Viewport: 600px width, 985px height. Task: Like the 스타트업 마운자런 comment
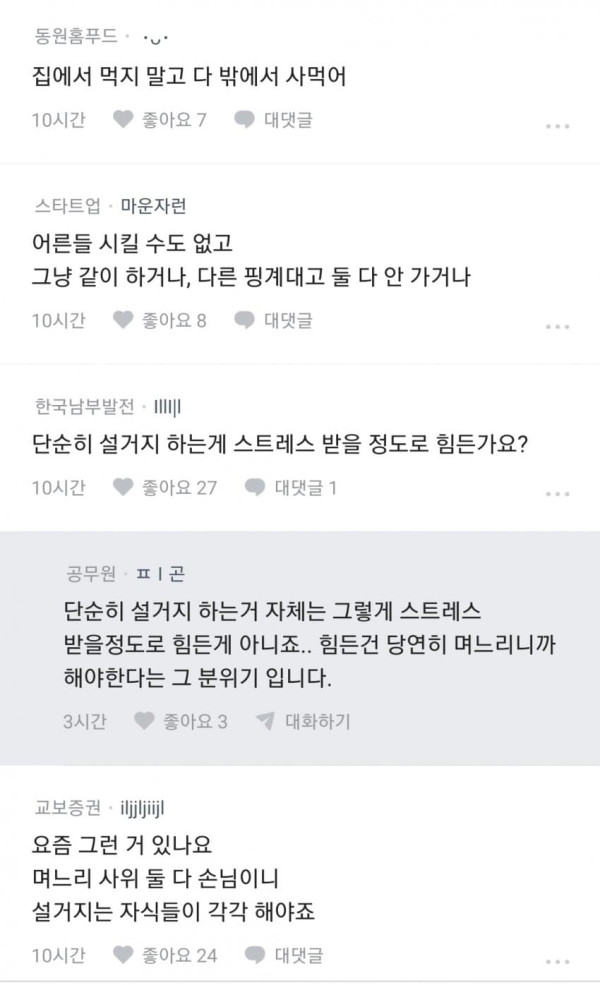click(160, 320)
